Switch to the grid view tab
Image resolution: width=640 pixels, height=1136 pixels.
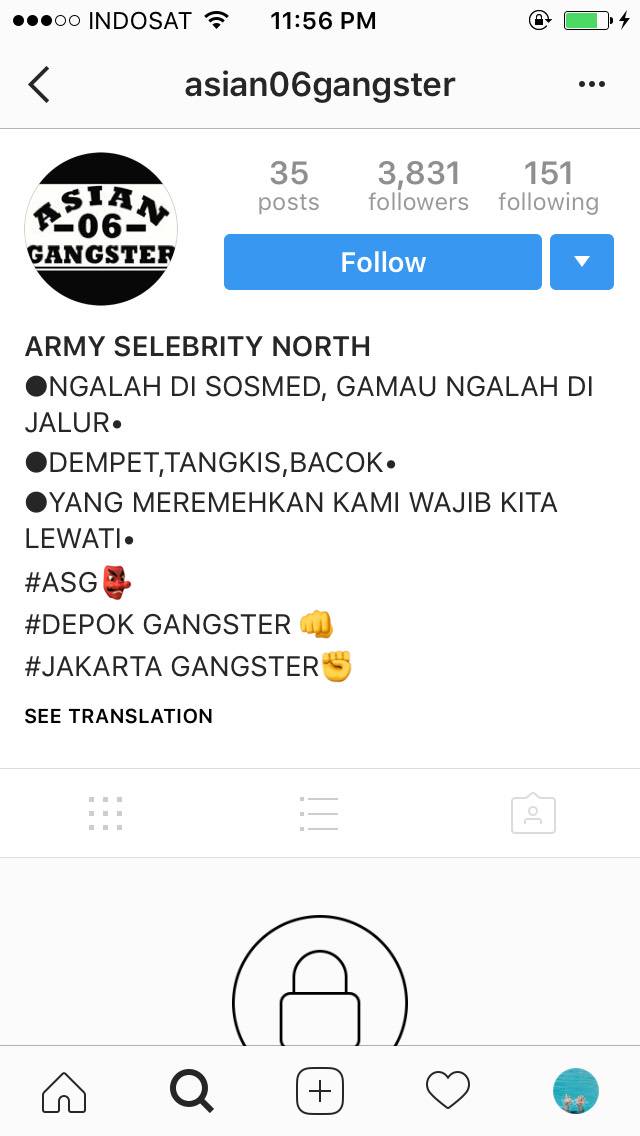(x=106, y=814)
